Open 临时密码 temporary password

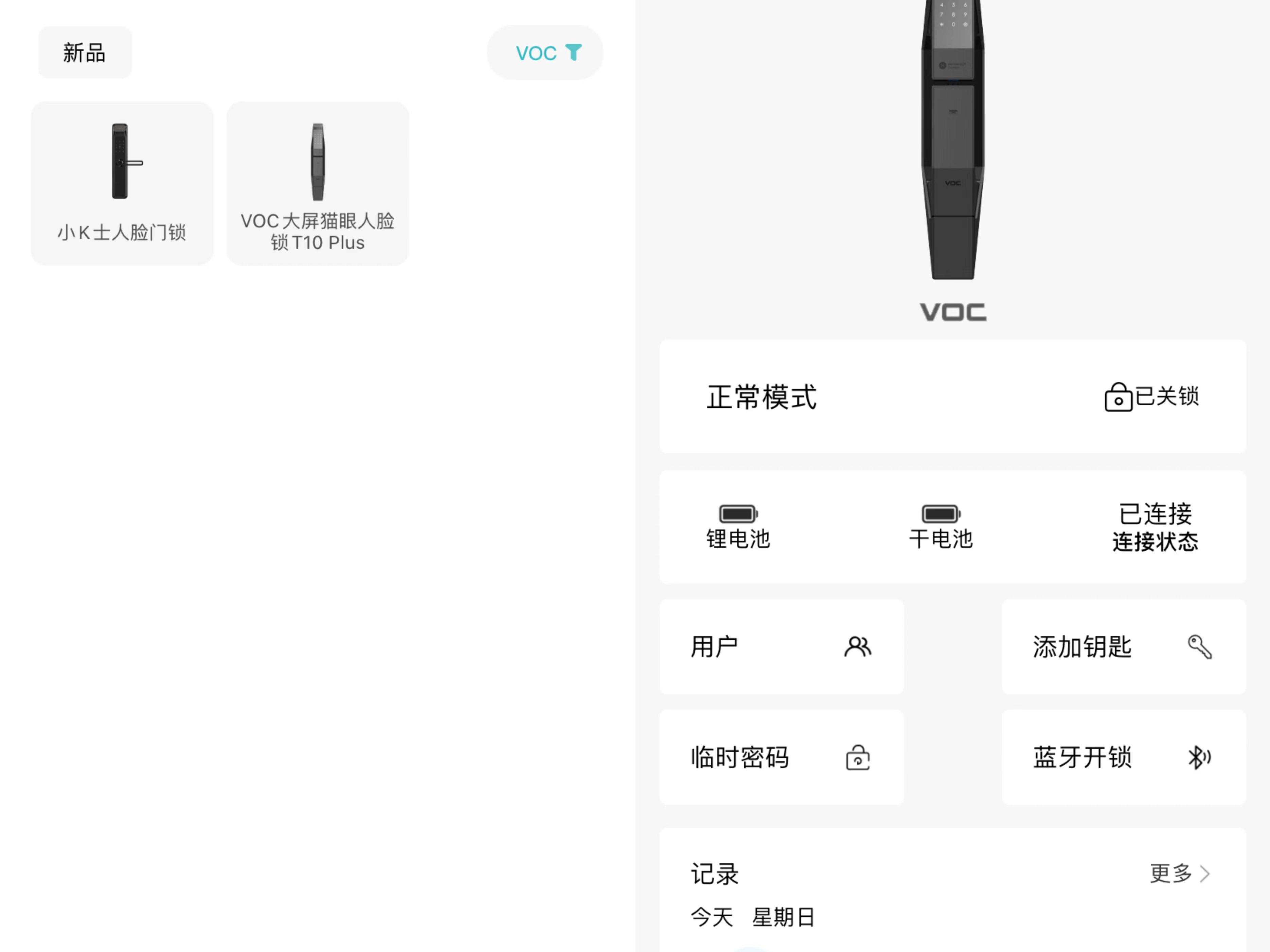(x=781, y=757)
